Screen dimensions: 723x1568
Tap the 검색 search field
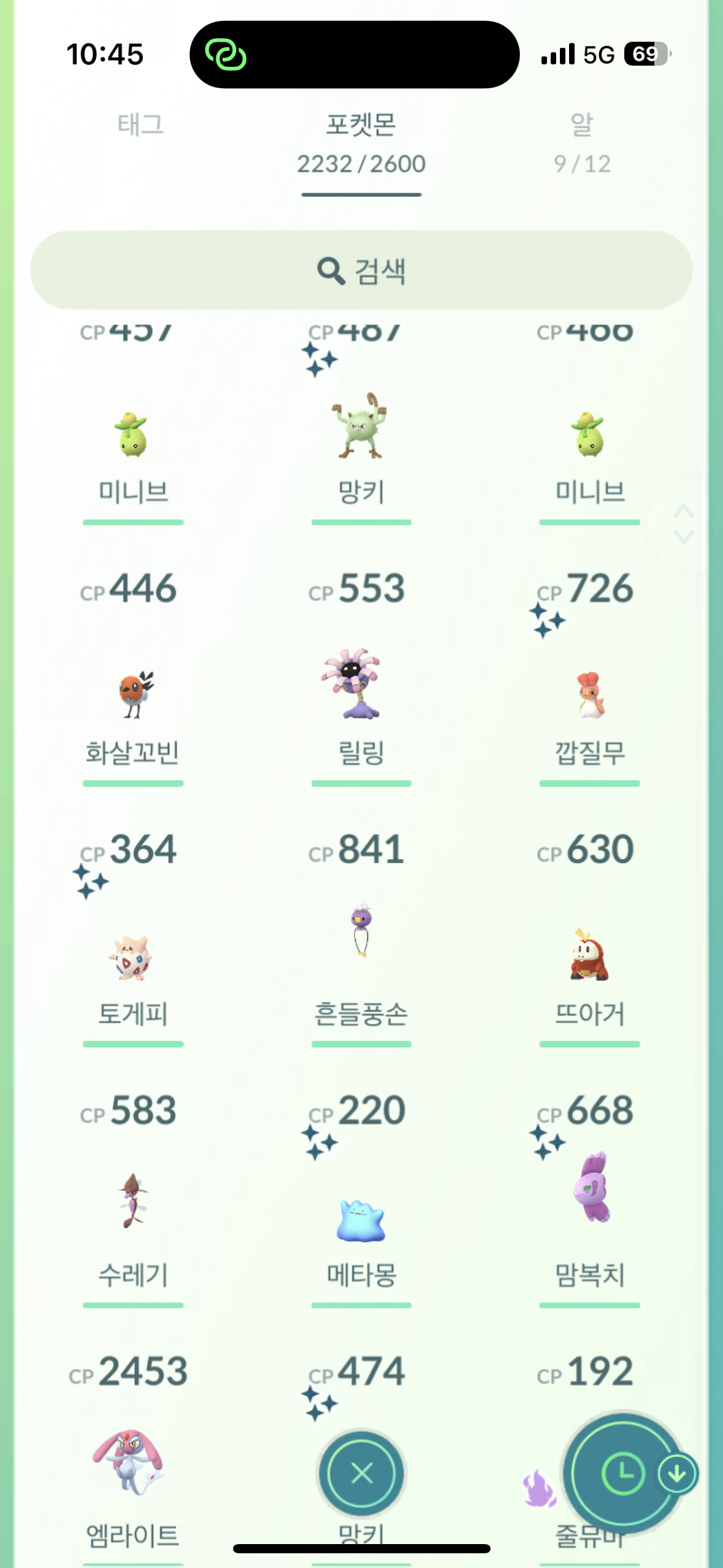coord(361,271)
